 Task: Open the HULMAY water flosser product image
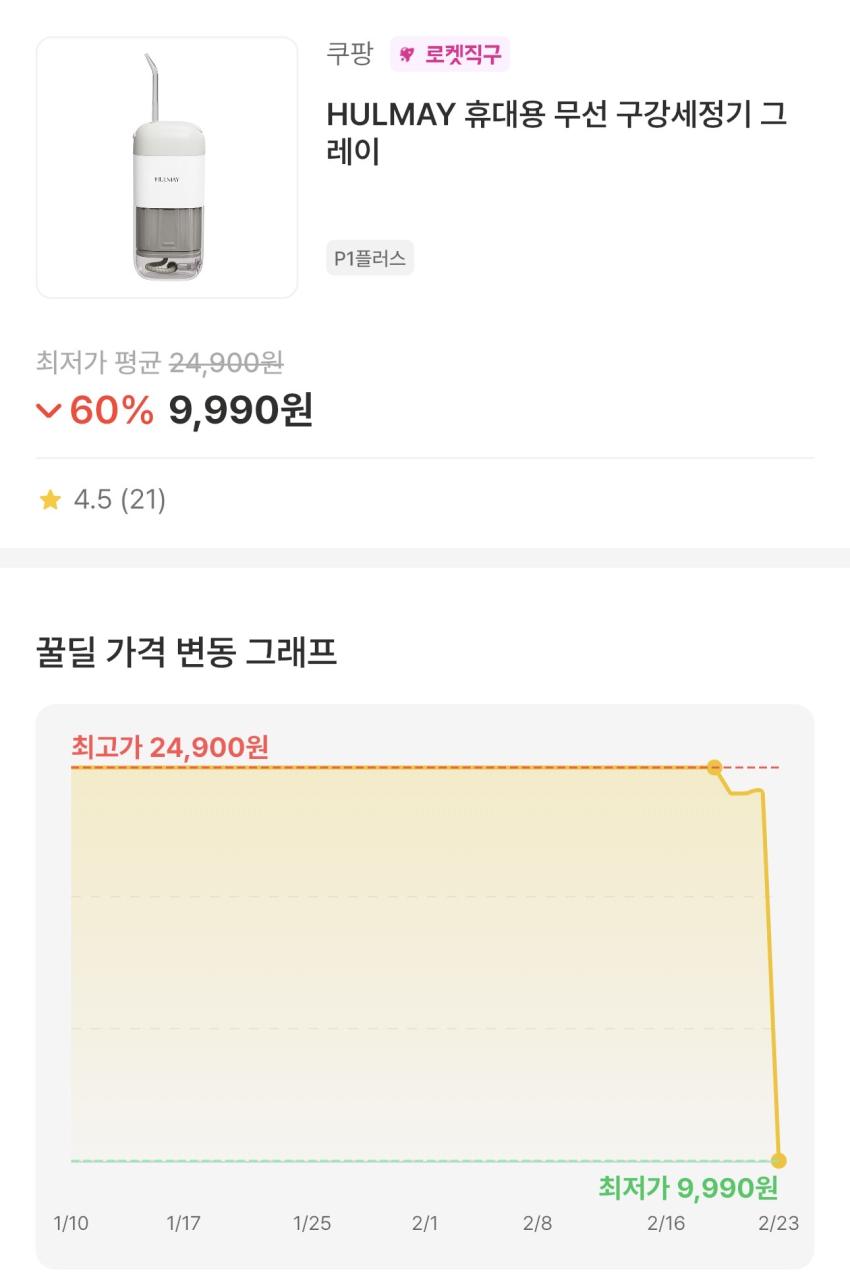(x=167, y=168)
